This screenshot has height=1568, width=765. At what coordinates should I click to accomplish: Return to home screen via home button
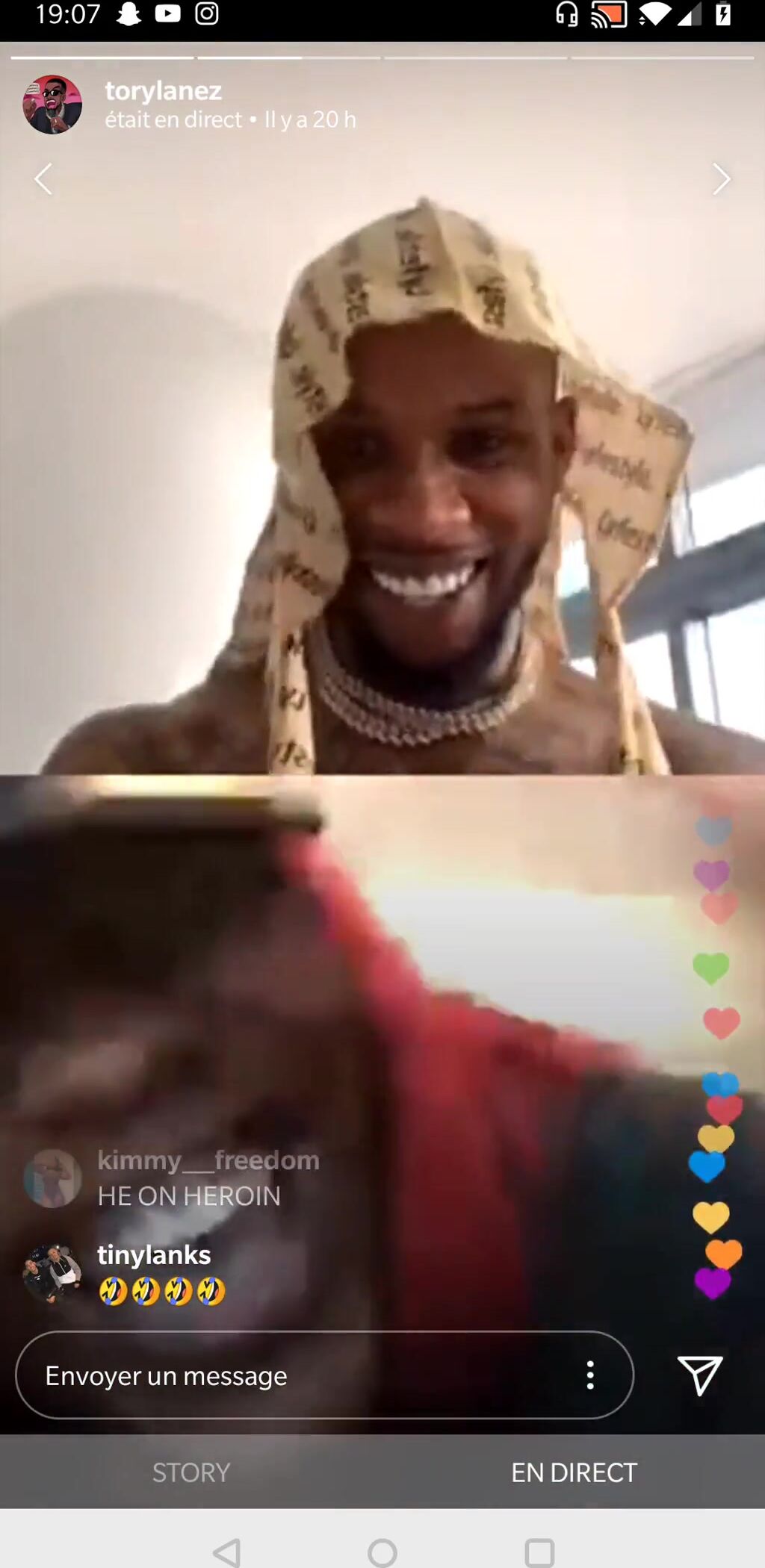tap(382, 1552)
